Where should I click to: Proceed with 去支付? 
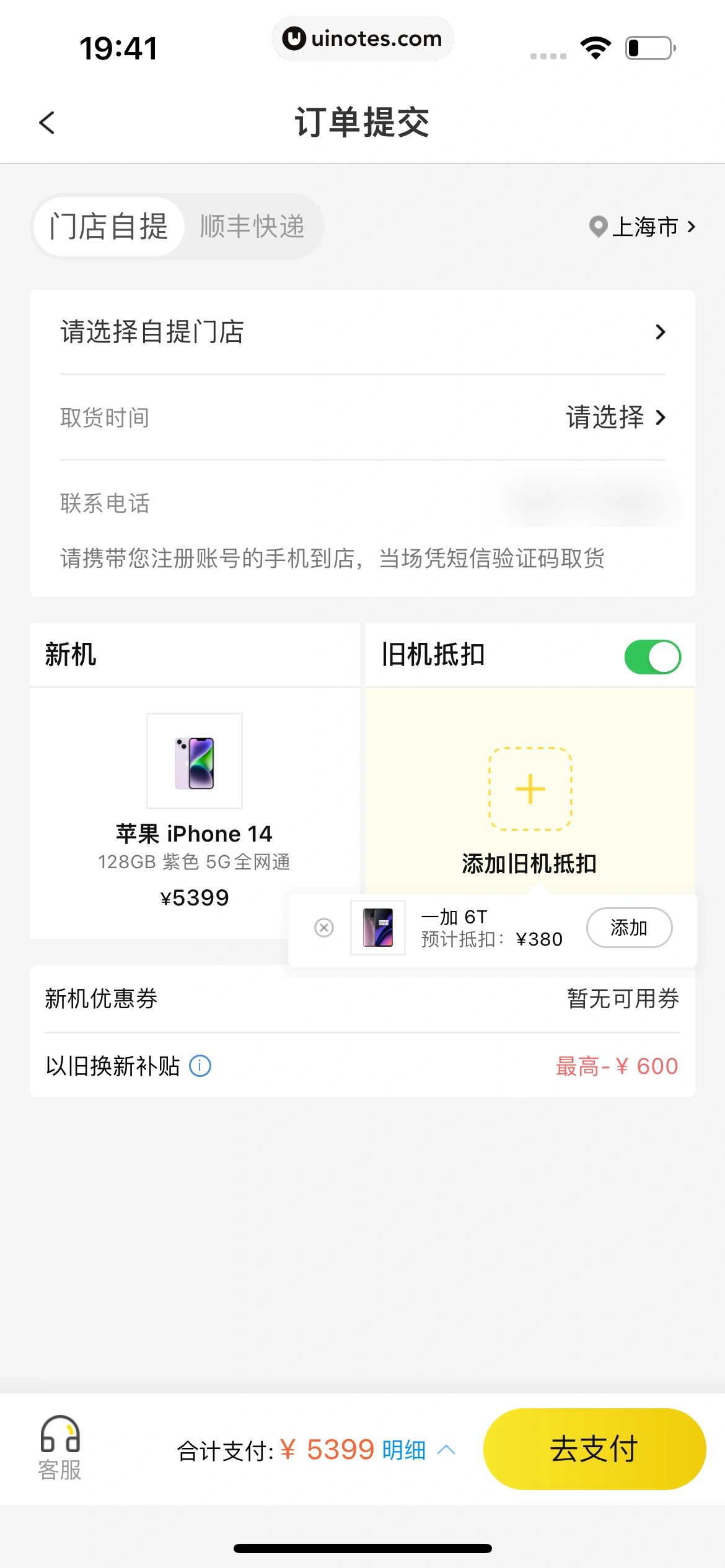(x=594, y=1449)
